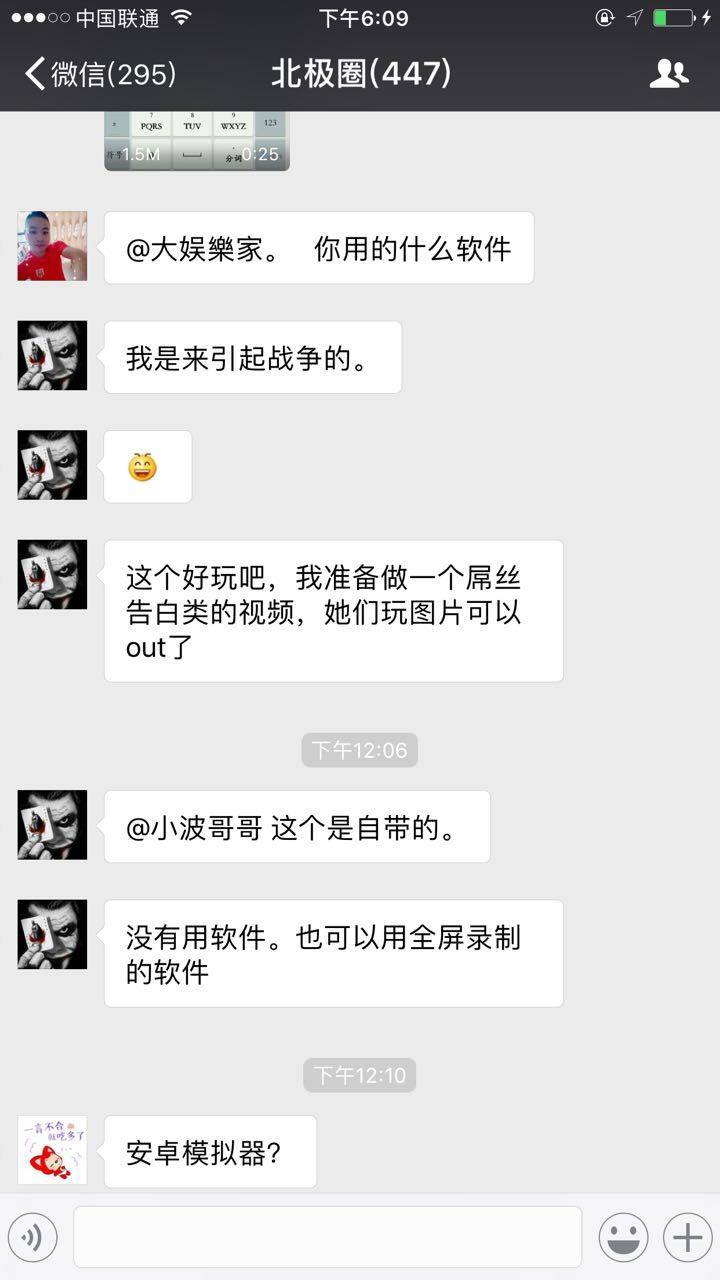
Task: Switch to voice message input
Action: [x=33, y=1238]
